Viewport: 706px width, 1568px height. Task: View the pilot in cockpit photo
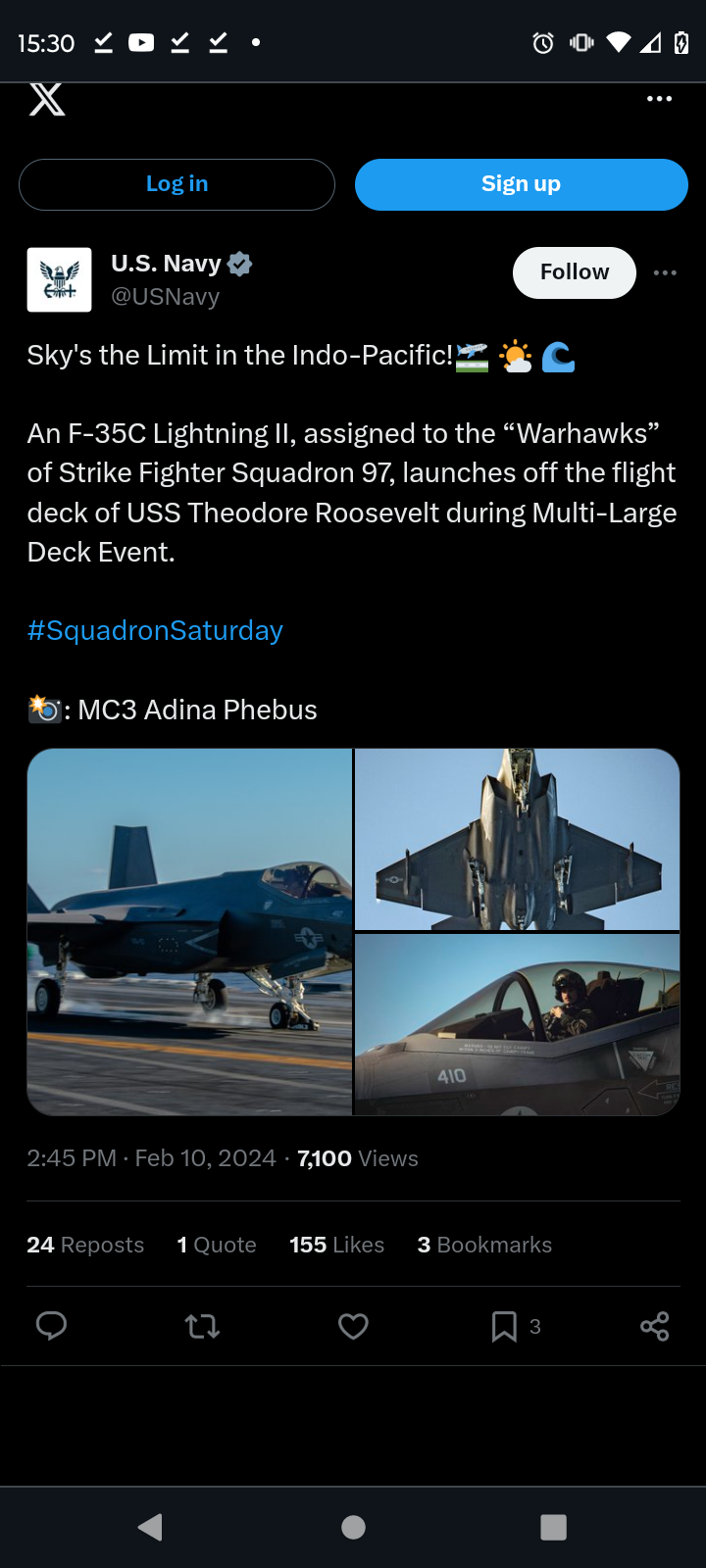click(517, 1024)
